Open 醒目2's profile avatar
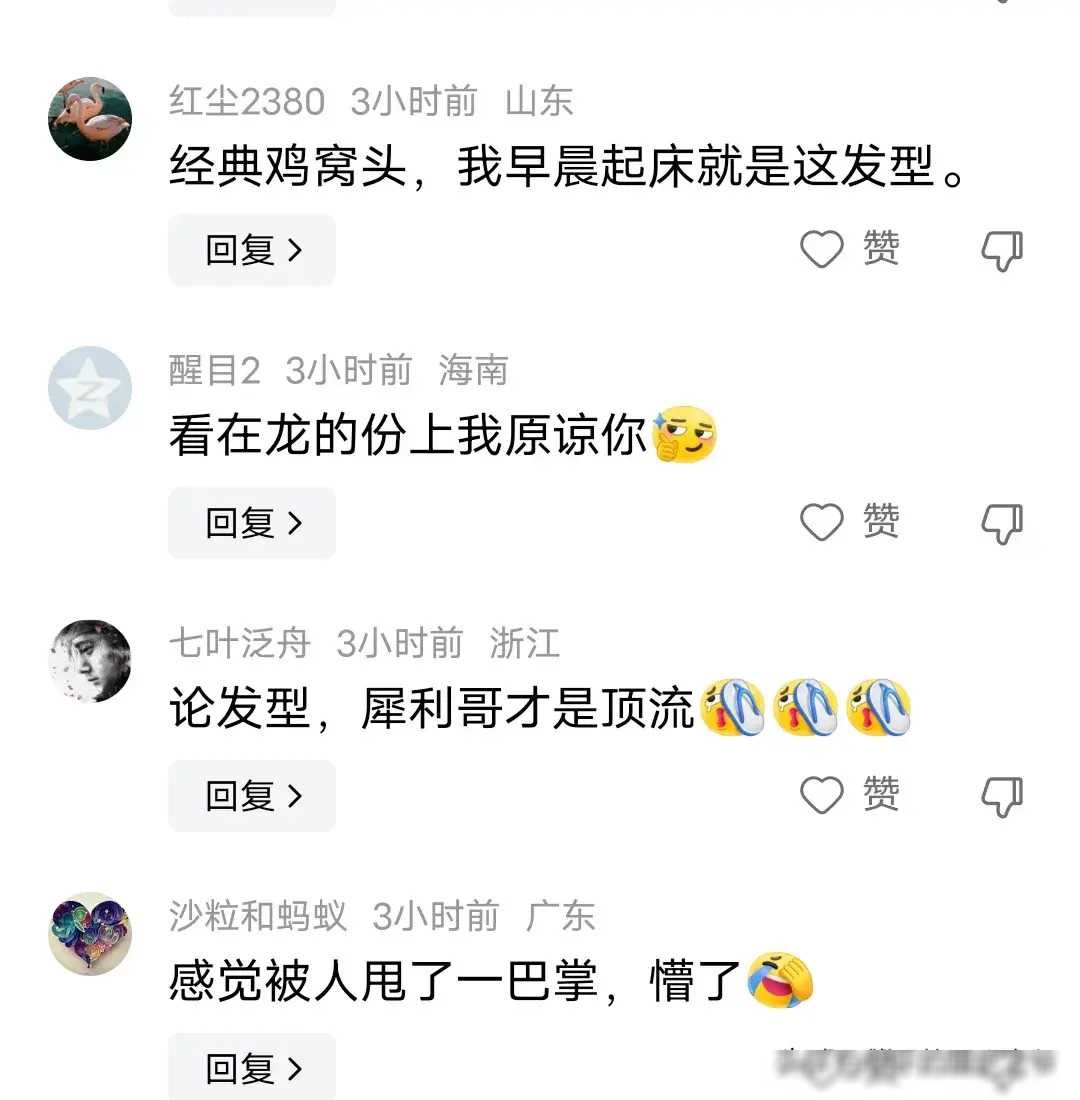Viewport: 1080px width, 1100px height. (90, 388)
